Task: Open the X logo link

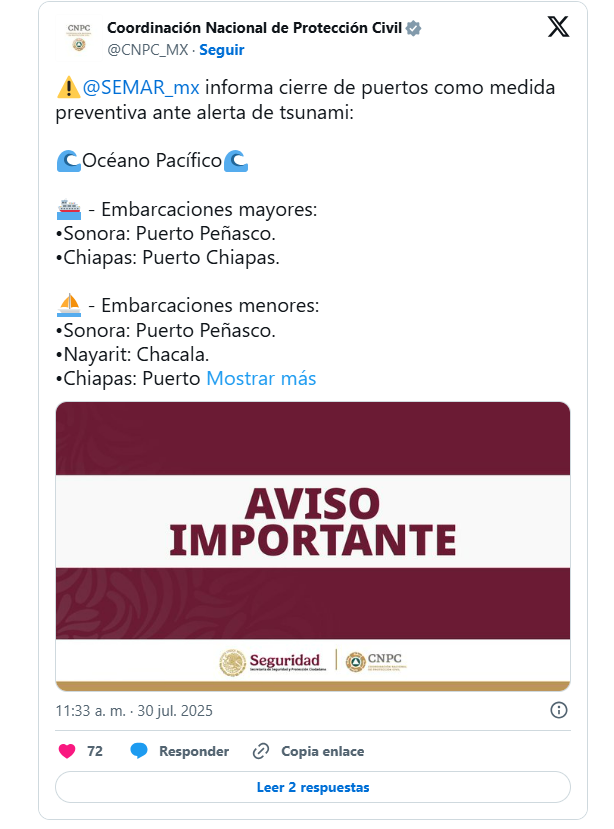Action: [x=558, y=28]
